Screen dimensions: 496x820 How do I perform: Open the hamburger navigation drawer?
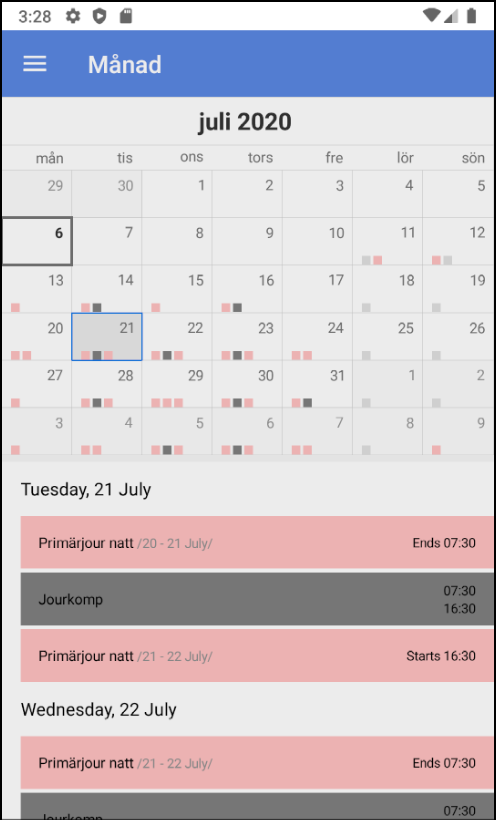(35, 64)
